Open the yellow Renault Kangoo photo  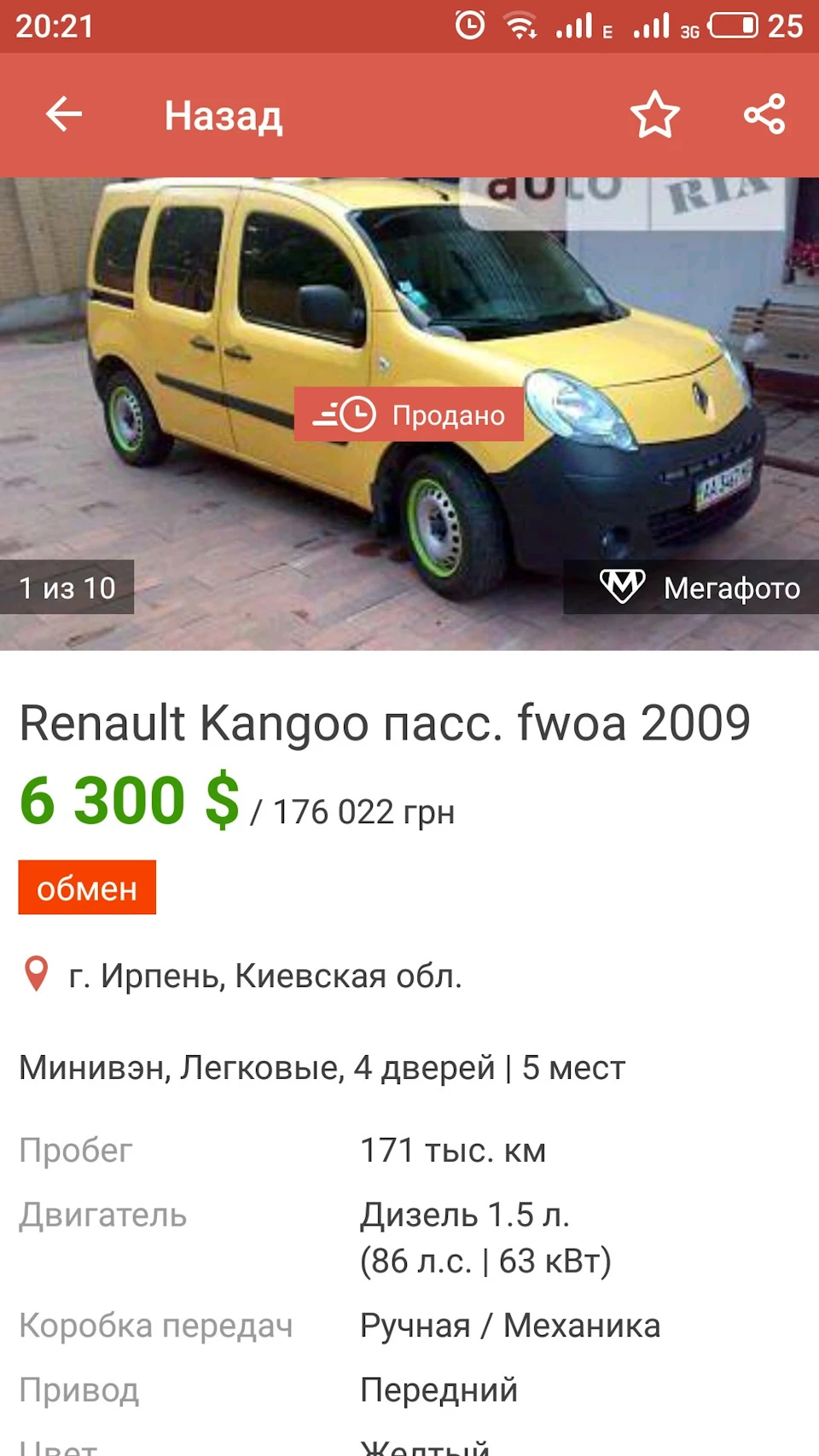point(409,414)
